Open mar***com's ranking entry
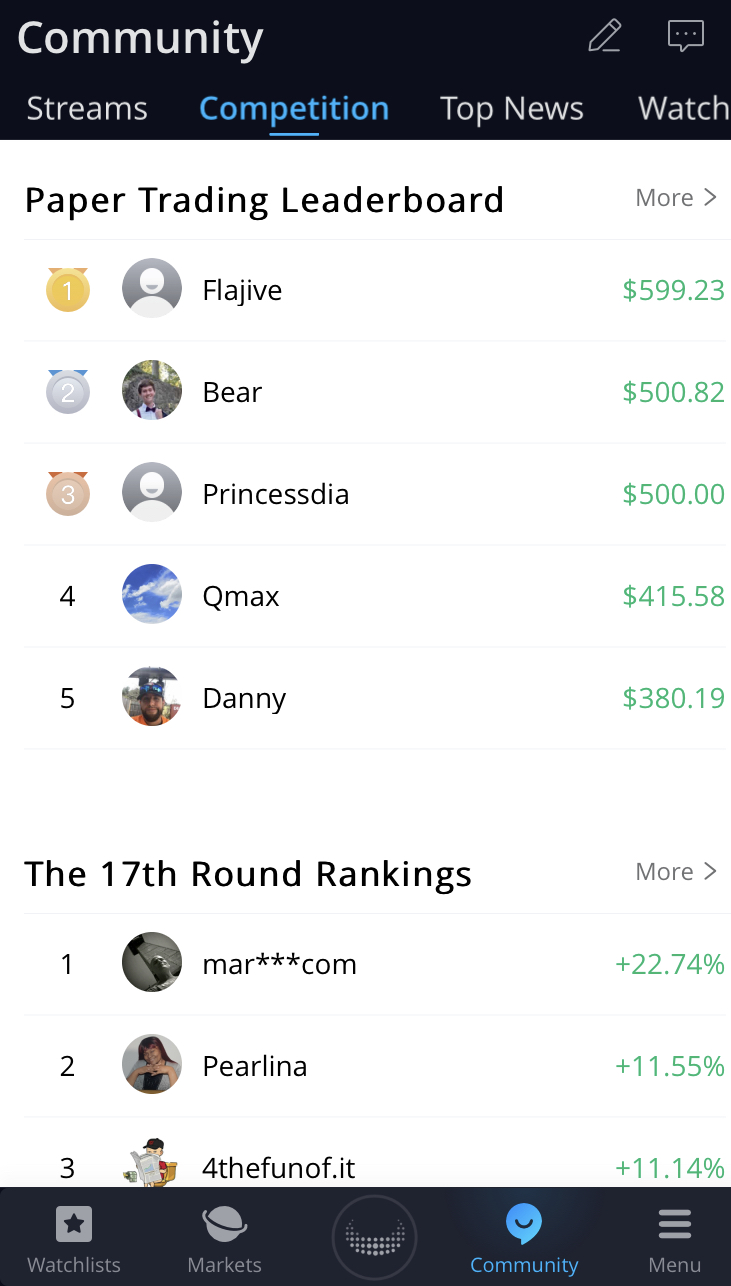The width and height of the screenshot is (731, 1286). click(x=375, y=964)
